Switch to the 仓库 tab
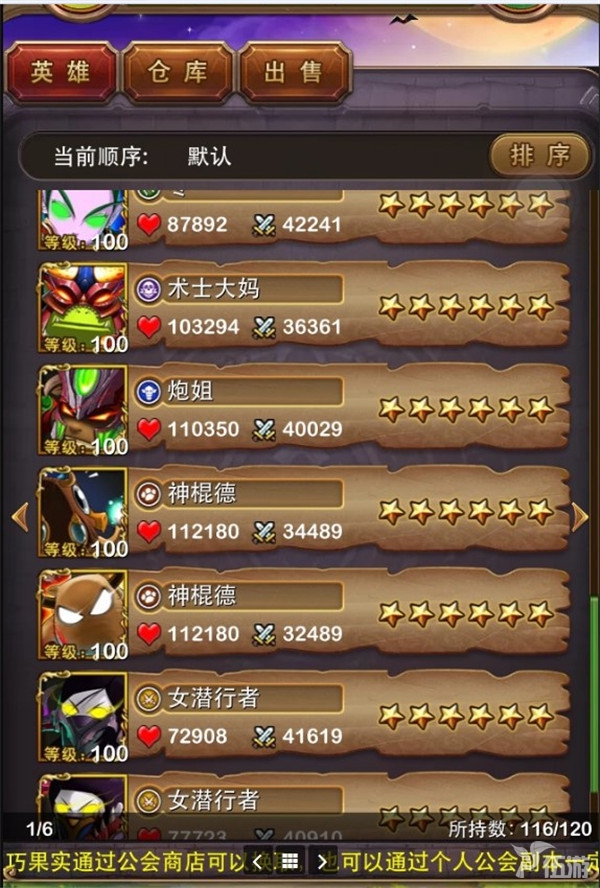The image size is (600, 888). 177,73
